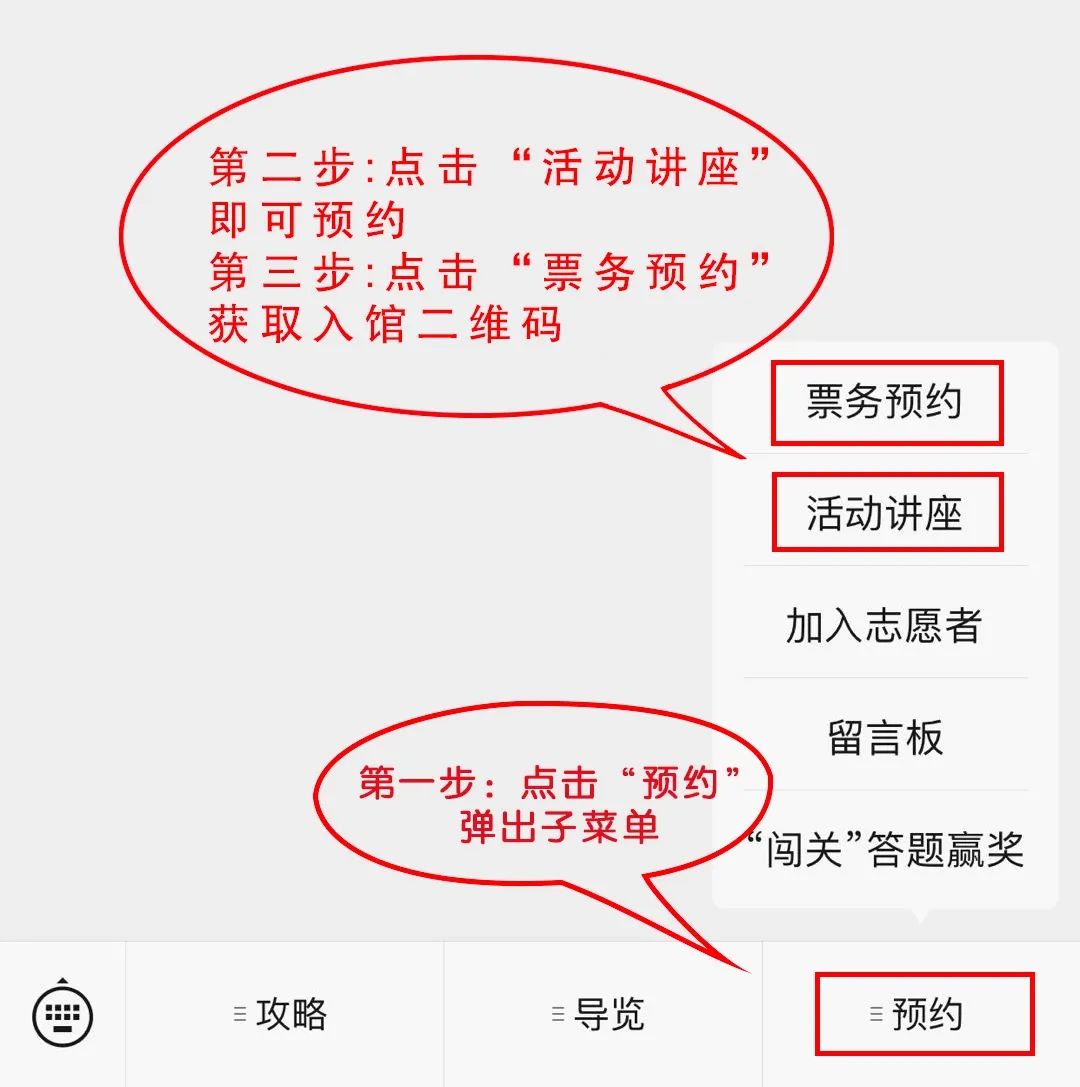The image size is (1080, 1087).
Task: Open the 导览 menu
Action: click(x=603, y=1014)
